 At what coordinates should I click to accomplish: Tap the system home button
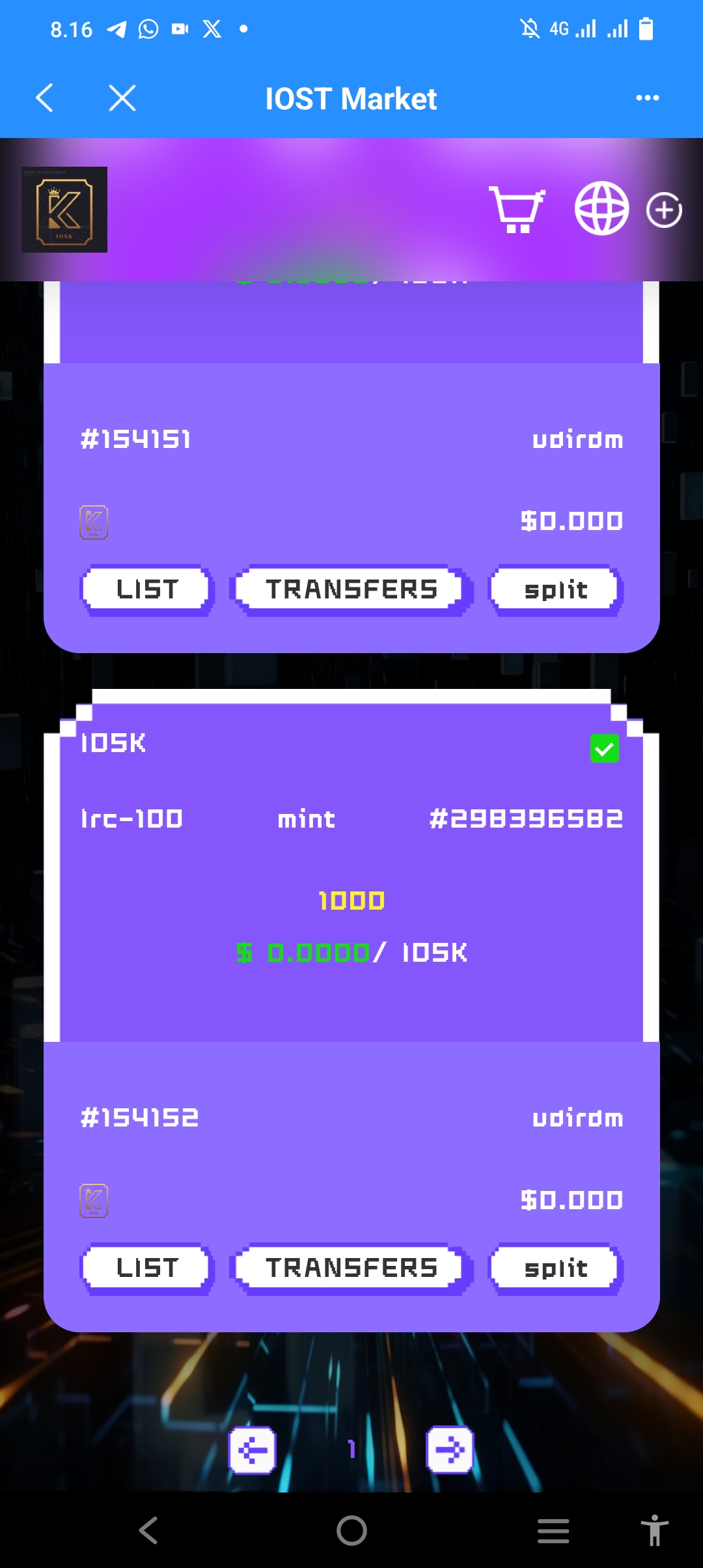coord(351,1530)
